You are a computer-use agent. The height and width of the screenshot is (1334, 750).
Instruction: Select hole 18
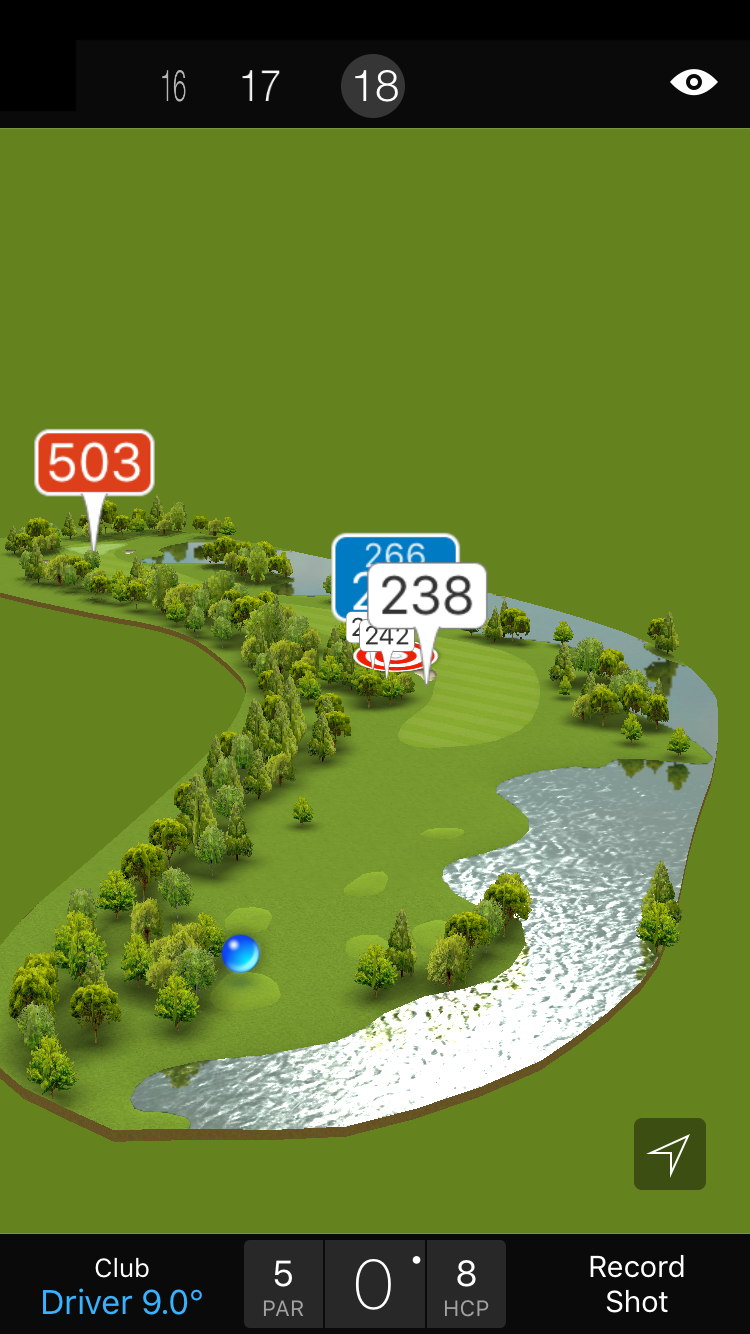point(374,86)
